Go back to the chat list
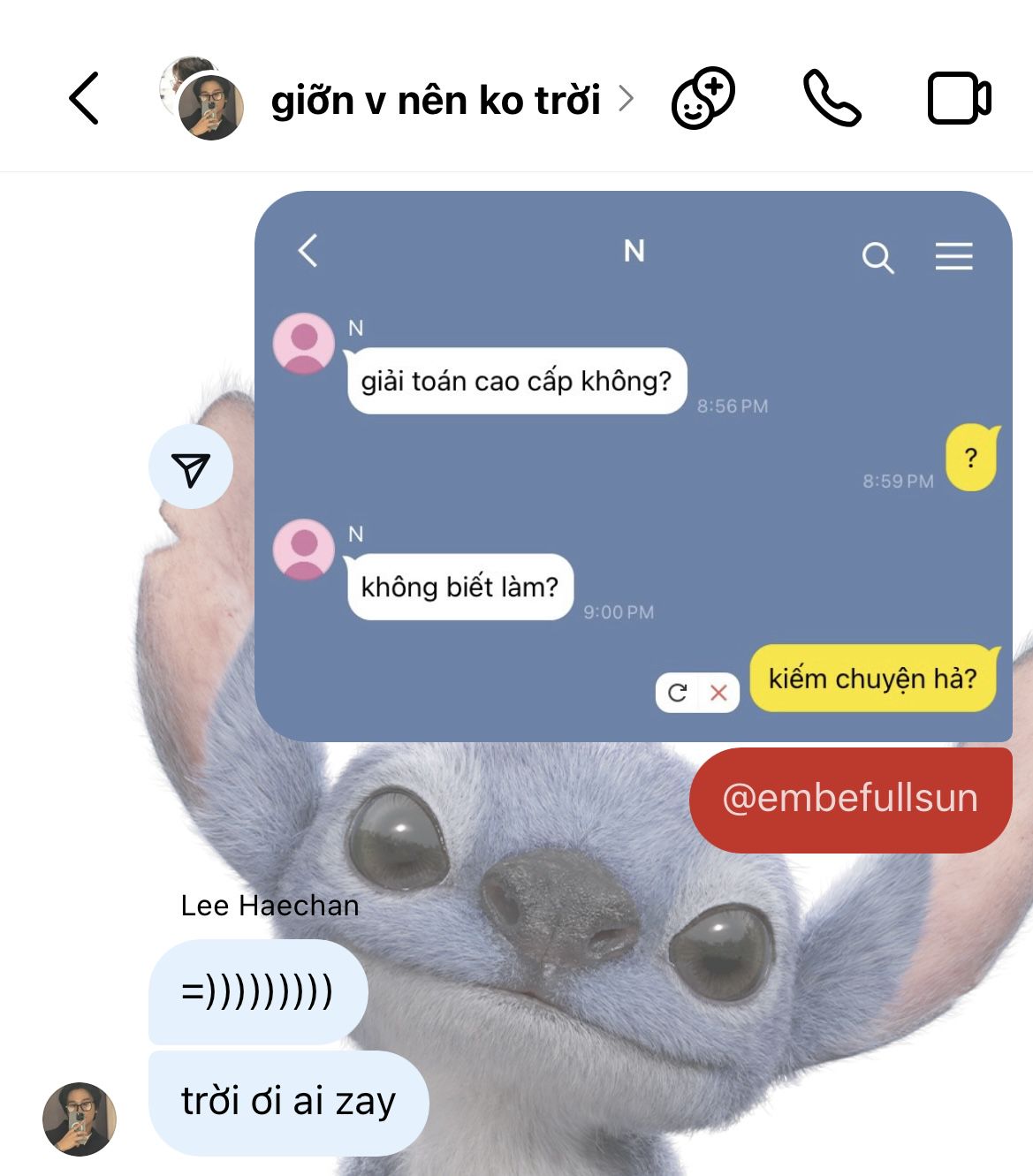The image size is (1033, 1176). 84,98
